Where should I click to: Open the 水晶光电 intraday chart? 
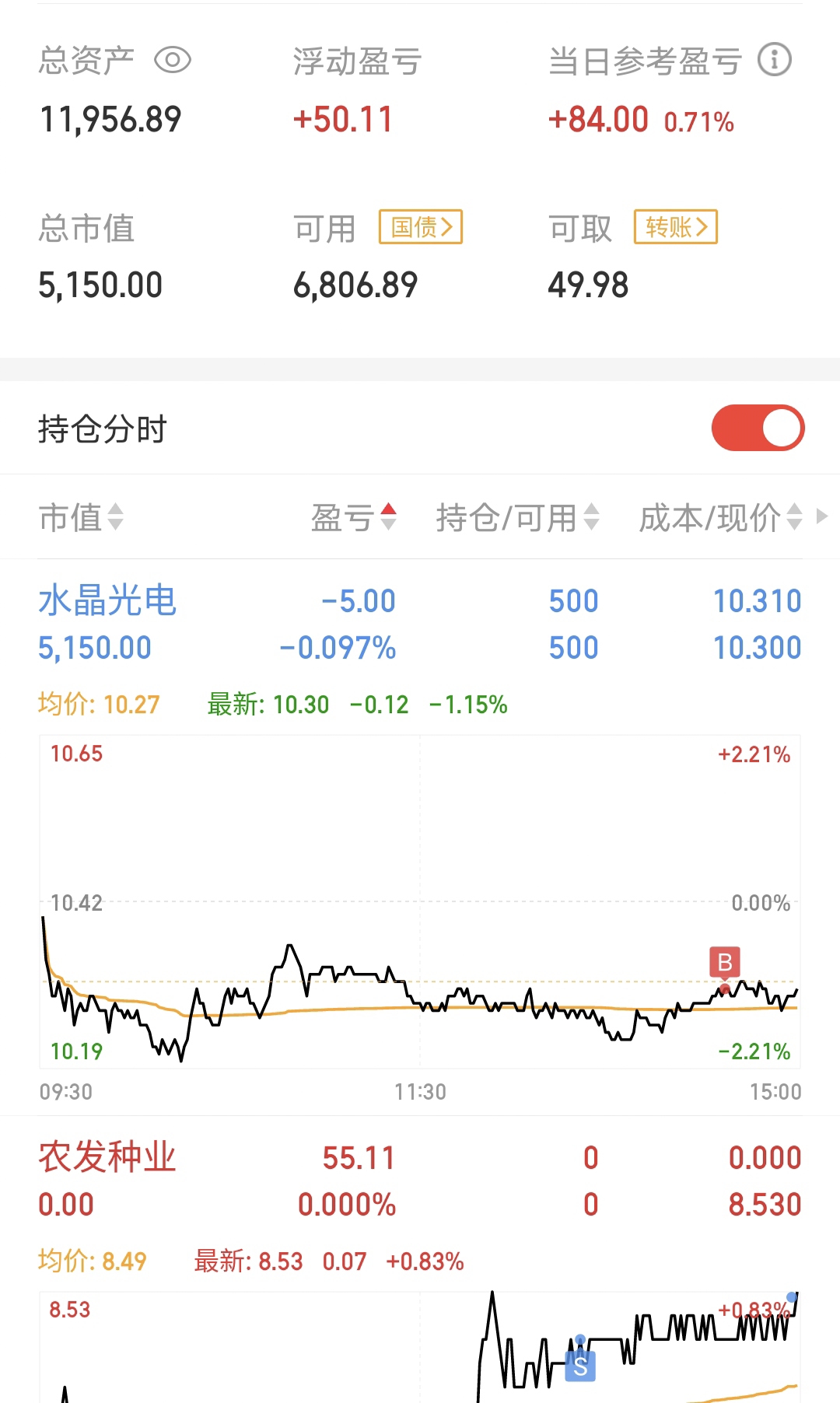[420, 901]
